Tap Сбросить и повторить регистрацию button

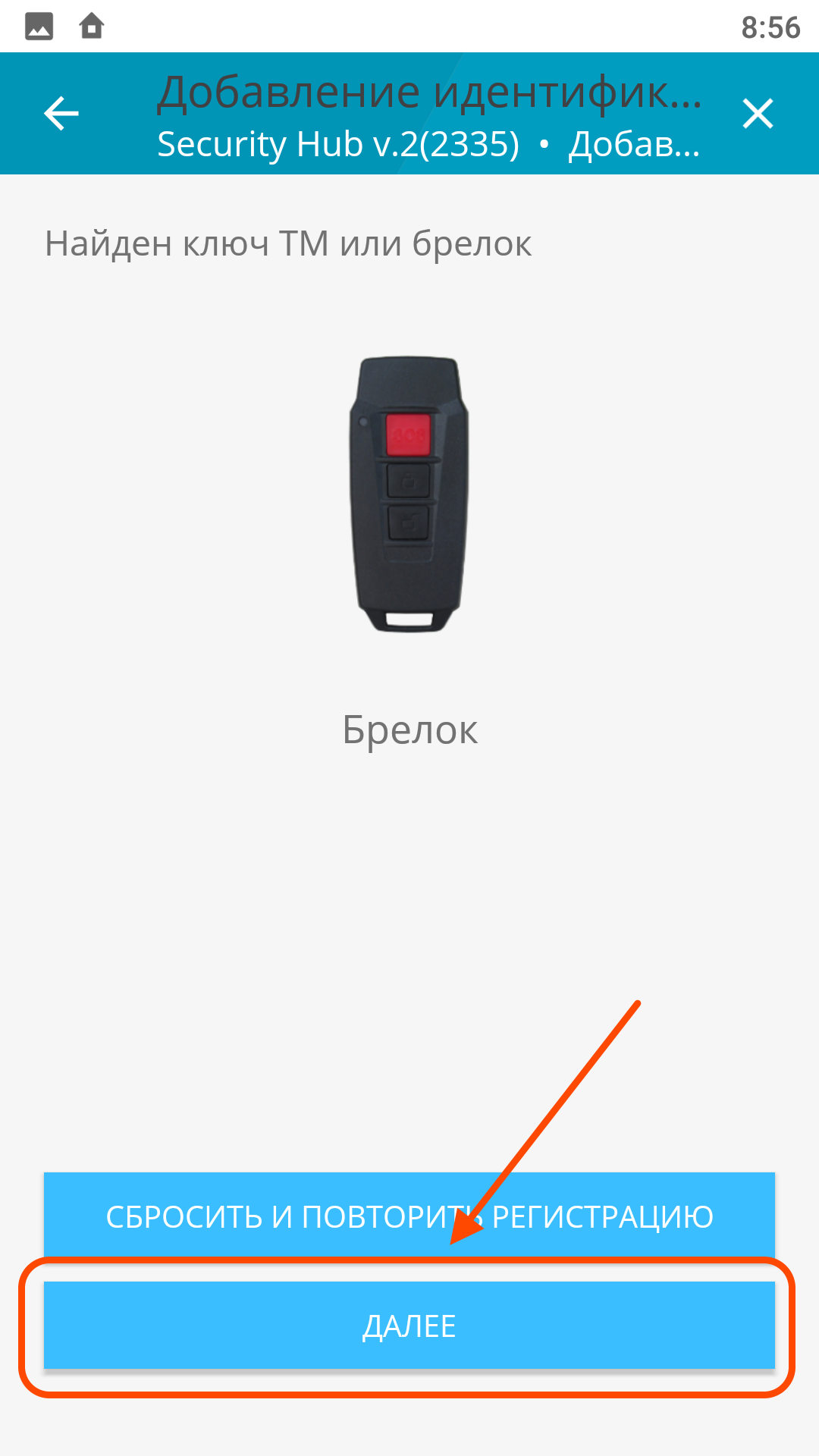pos(409,1216)
